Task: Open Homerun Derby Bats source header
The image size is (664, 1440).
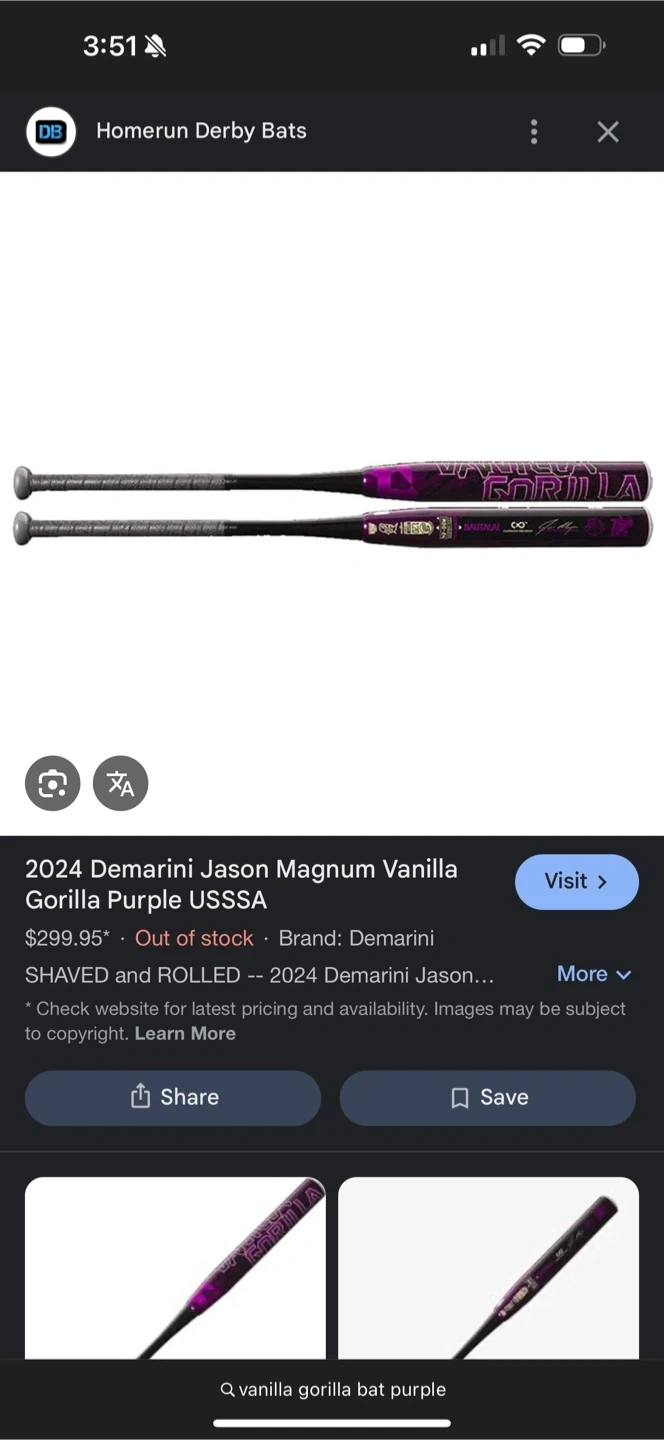Action: point(200,131)
